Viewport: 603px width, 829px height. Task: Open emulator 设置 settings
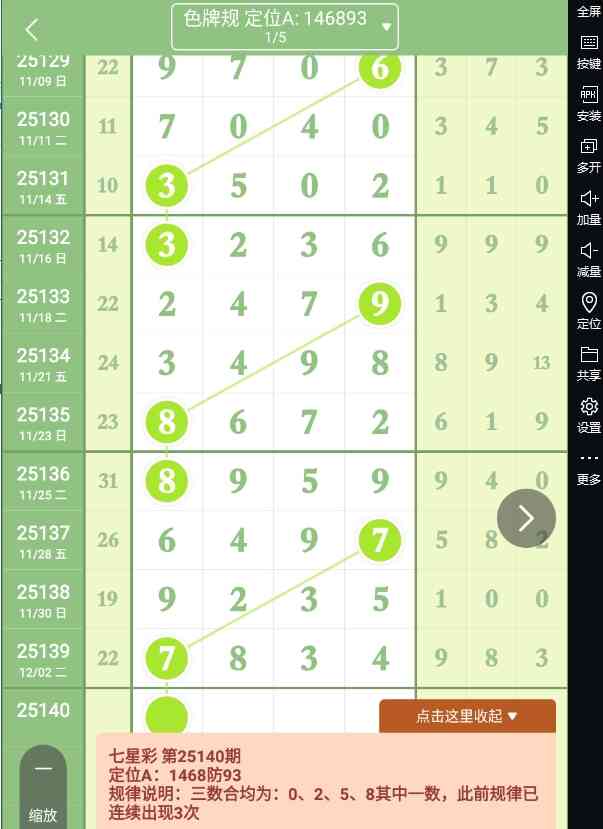coord(589,415)
